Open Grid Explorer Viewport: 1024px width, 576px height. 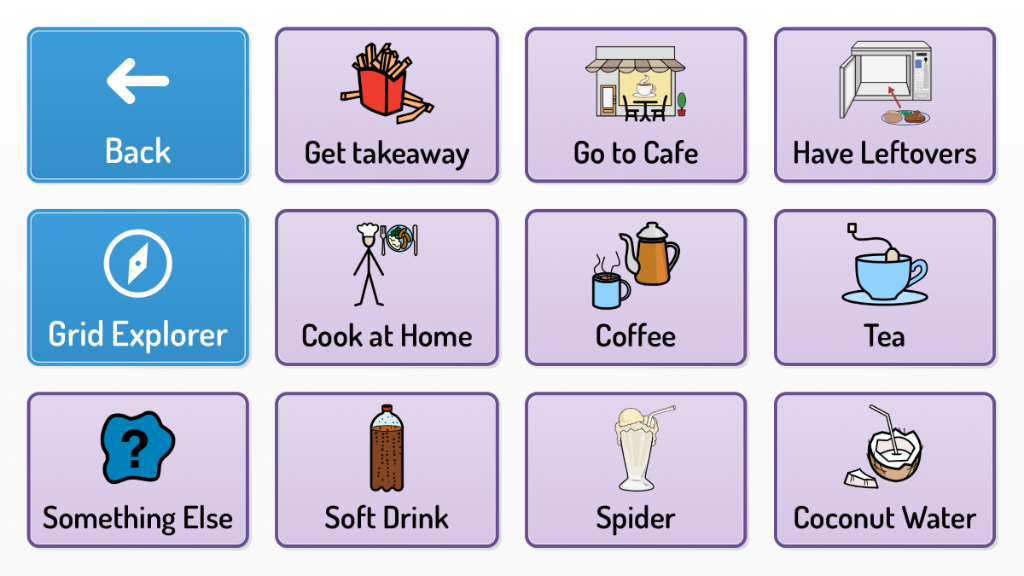[x=138, y=287]
